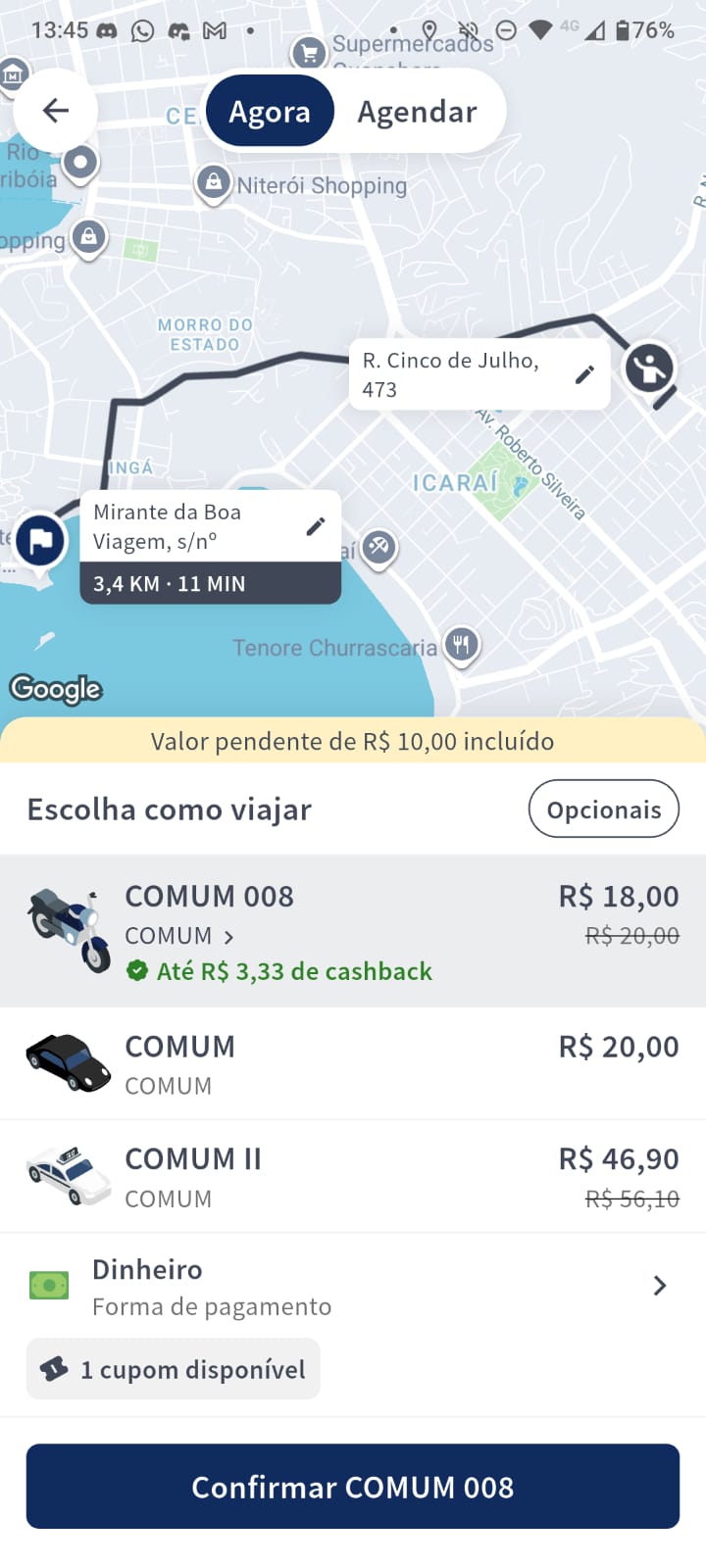View the 1 cupom disponível chip
706x1568 pixels.
pos(174,1369)
